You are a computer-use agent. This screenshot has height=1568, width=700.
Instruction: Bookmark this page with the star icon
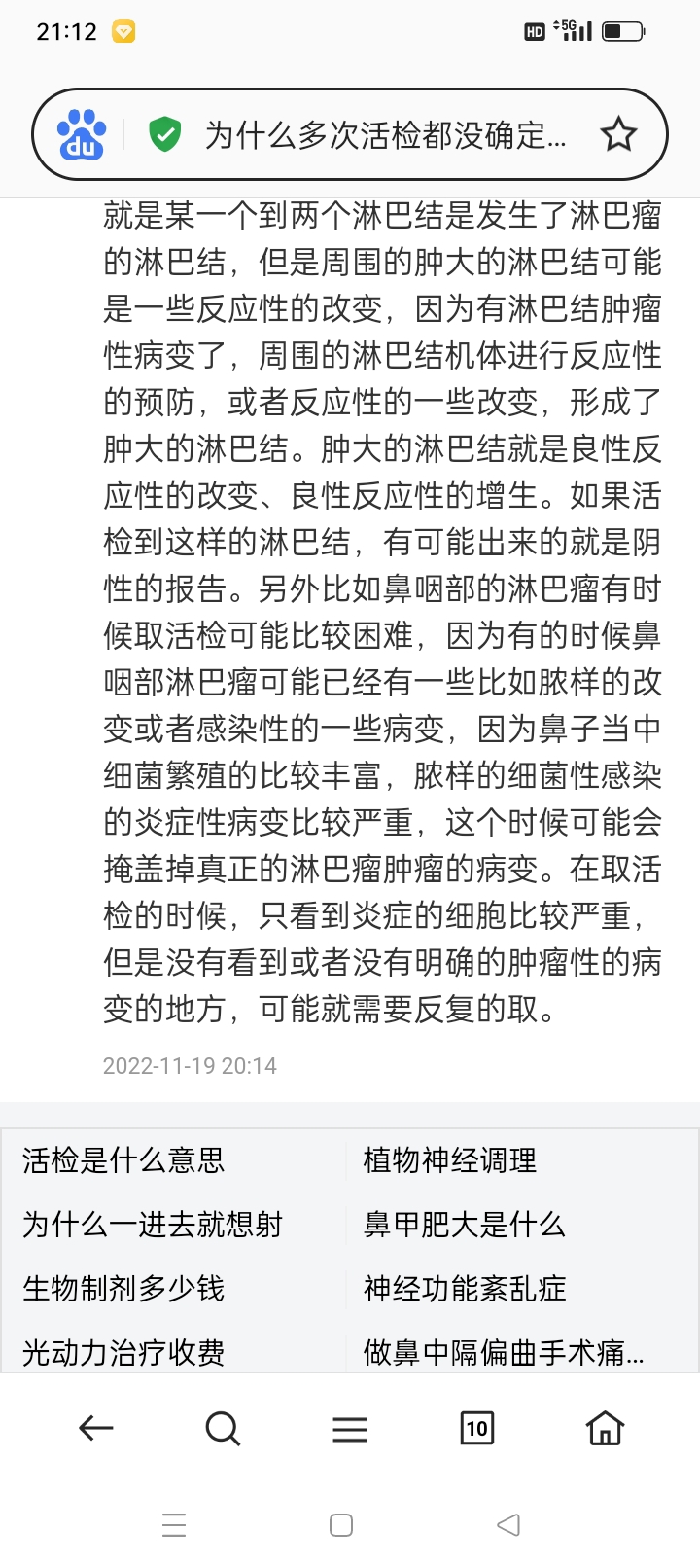[x=618, y=134]
